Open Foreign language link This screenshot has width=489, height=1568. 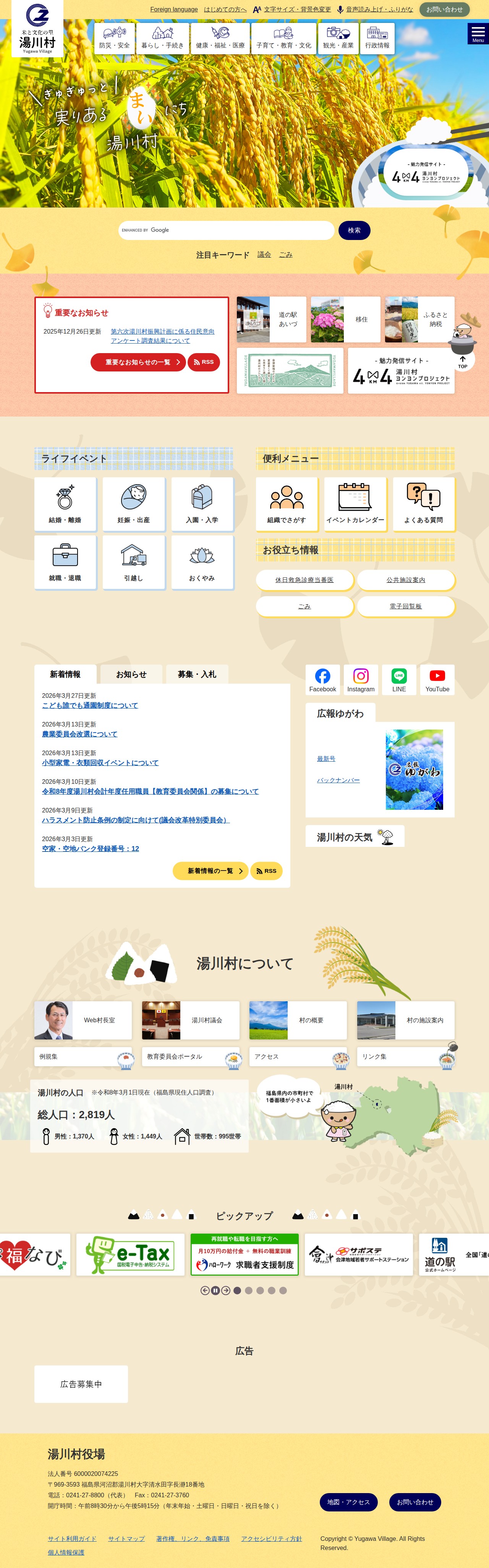coord(174,9)
